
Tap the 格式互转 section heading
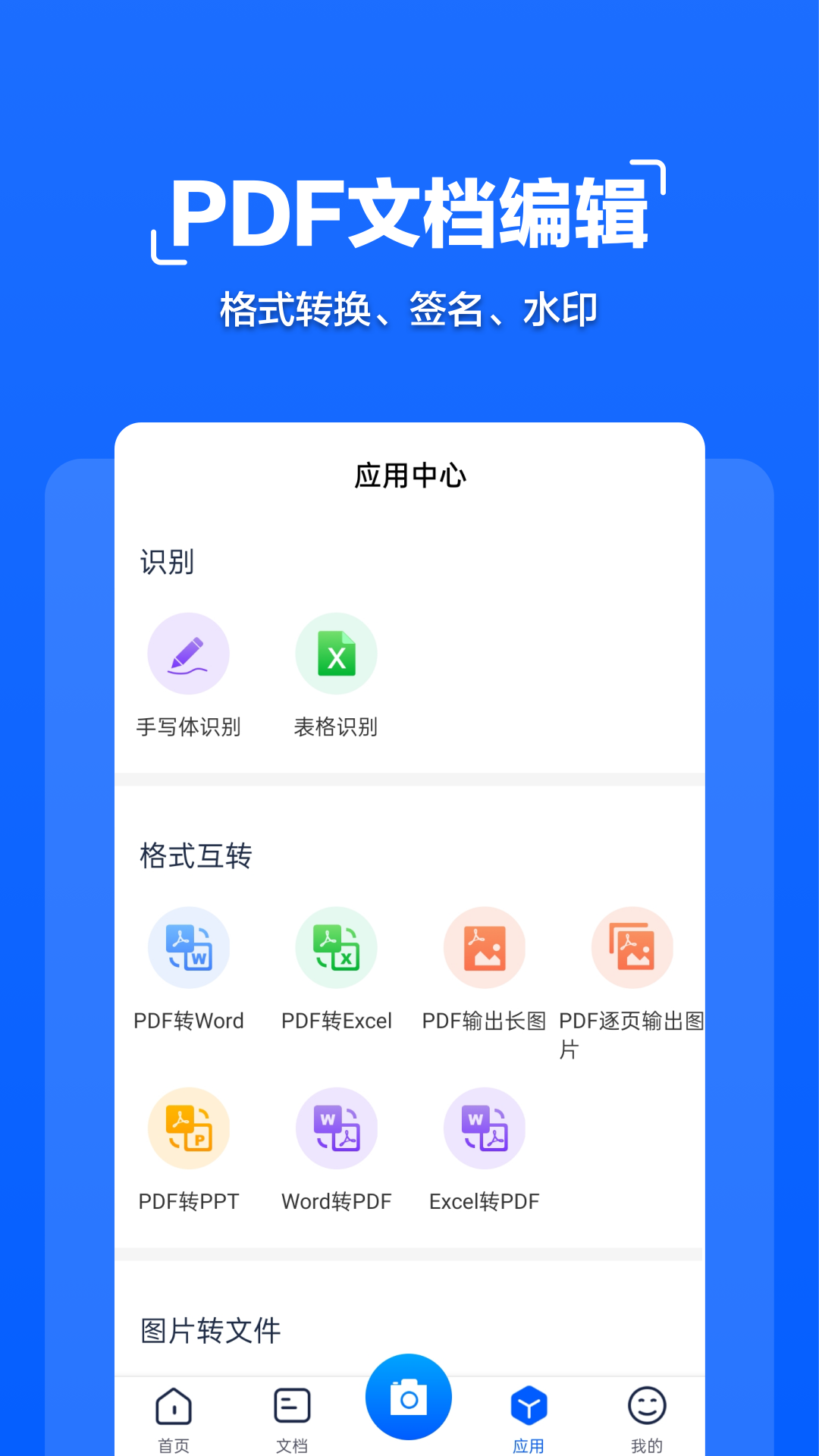[195, 855]
